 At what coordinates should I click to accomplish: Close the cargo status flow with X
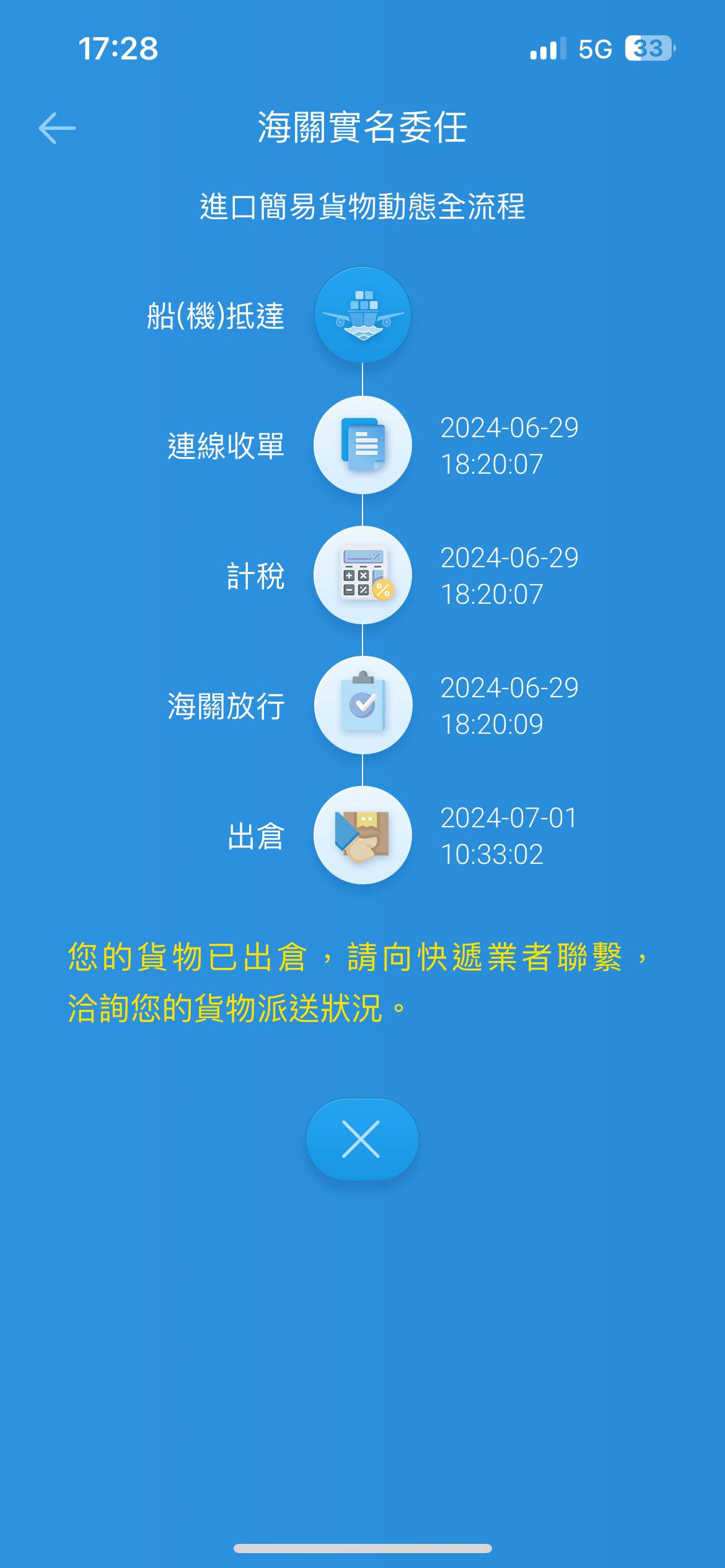362,1139
